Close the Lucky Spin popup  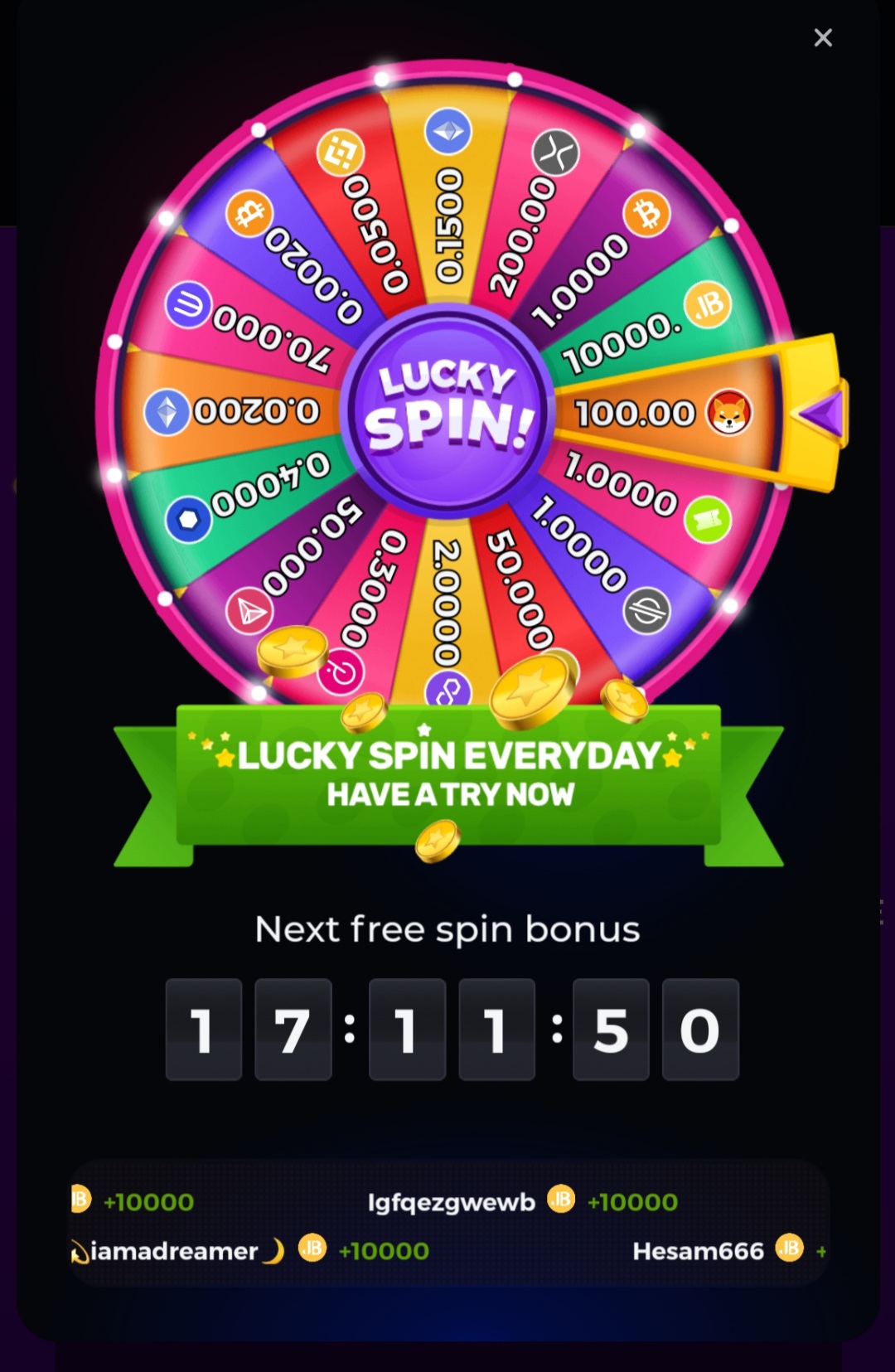click(x=822, y=37)
